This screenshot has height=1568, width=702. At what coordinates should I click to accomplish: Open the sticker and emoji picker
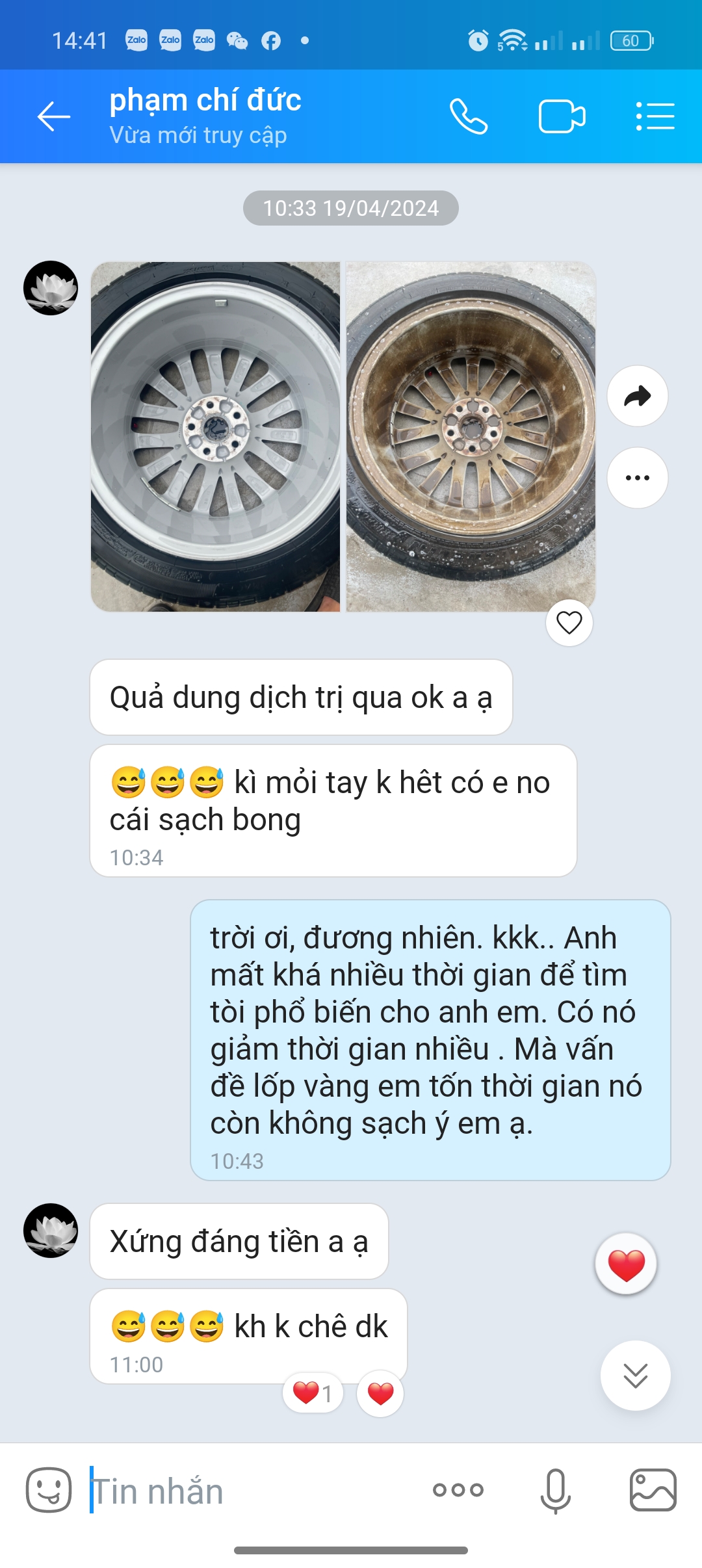(49, 1489)
